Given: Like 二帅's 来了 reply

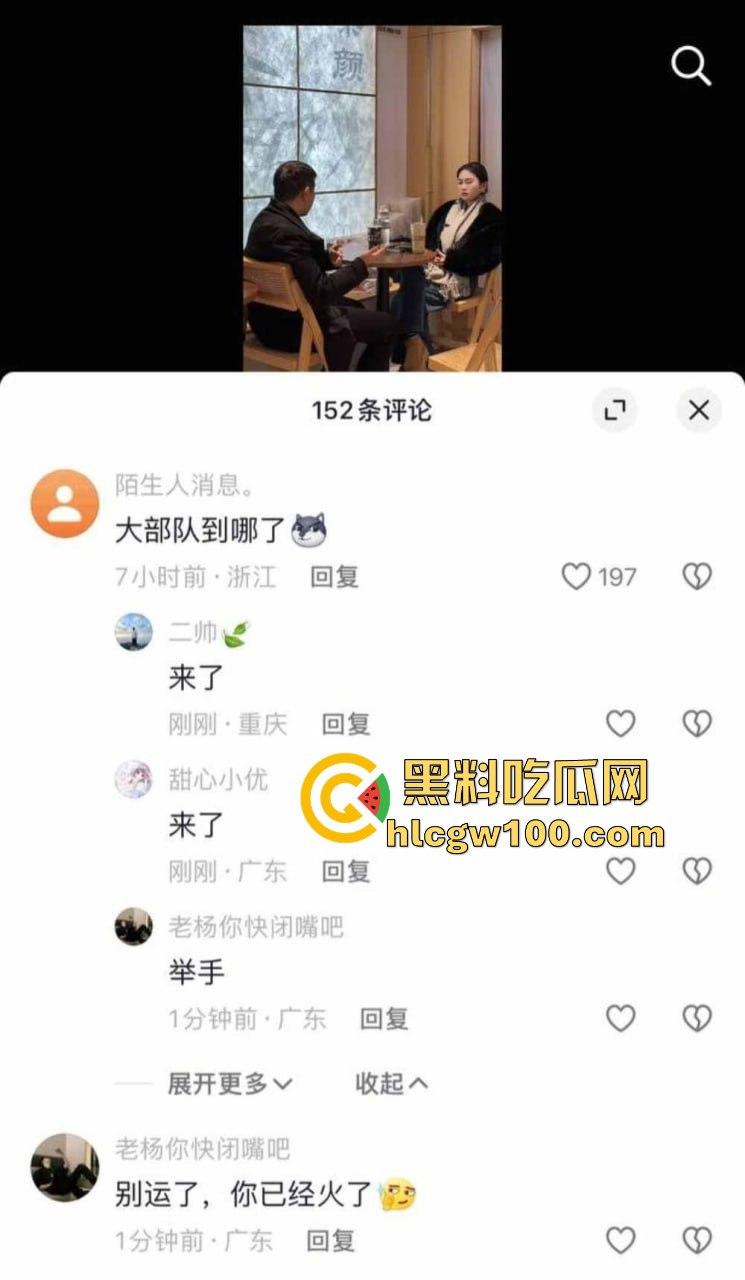Looking at the screenshot, I should (619, 724).
